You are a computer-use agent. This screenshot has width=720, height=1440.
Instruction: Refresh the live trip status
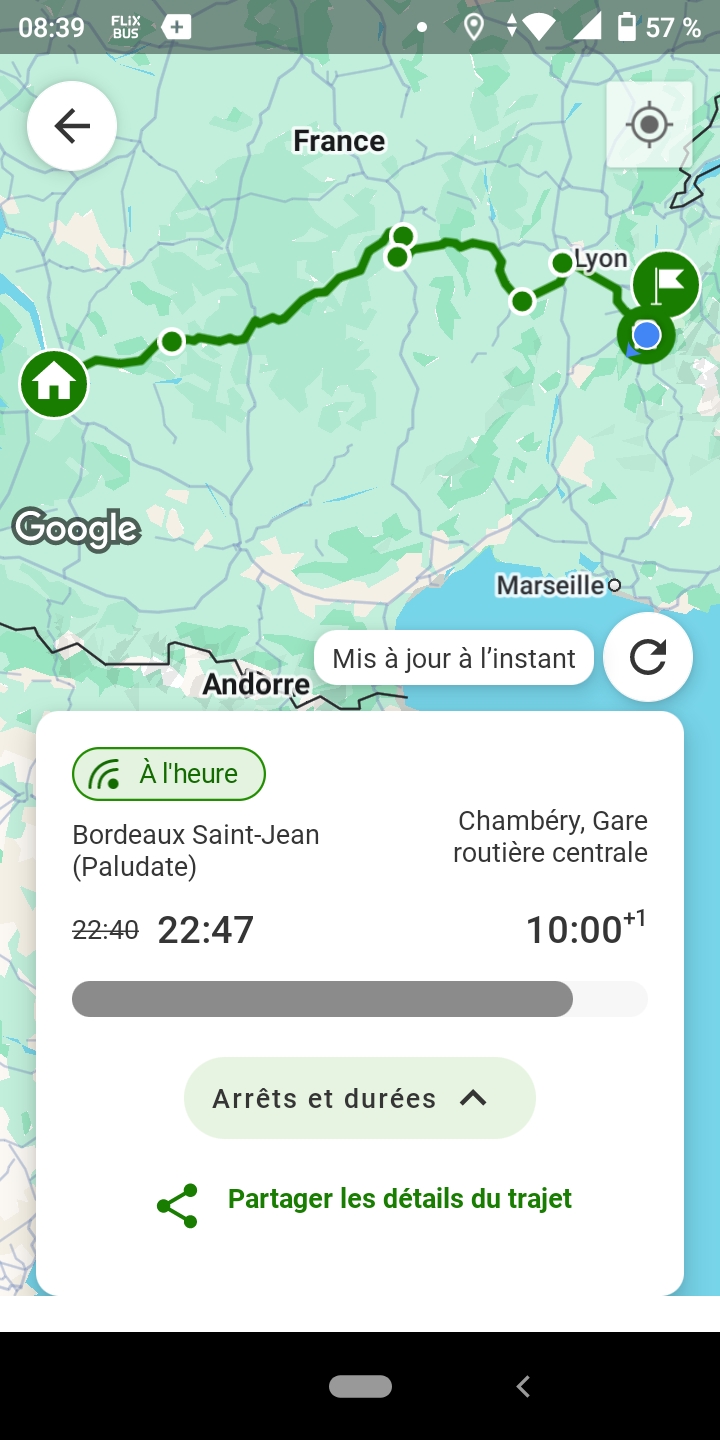(x=648, y=657)
